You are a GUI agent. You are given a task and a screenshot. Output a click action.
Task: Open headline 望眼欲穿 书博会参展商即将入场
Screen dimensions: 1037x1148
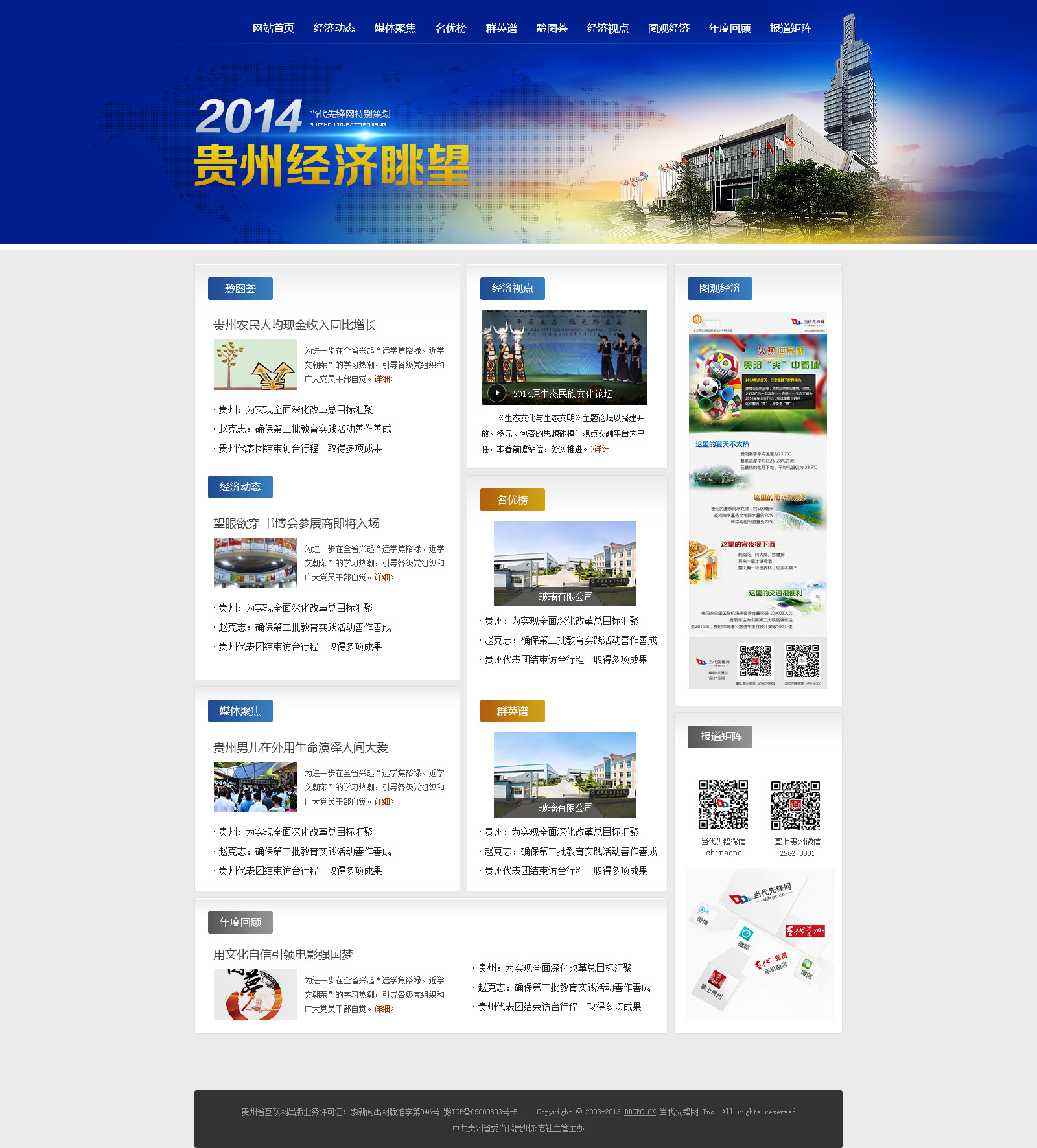pyautogui.click(x=296, y=523)
